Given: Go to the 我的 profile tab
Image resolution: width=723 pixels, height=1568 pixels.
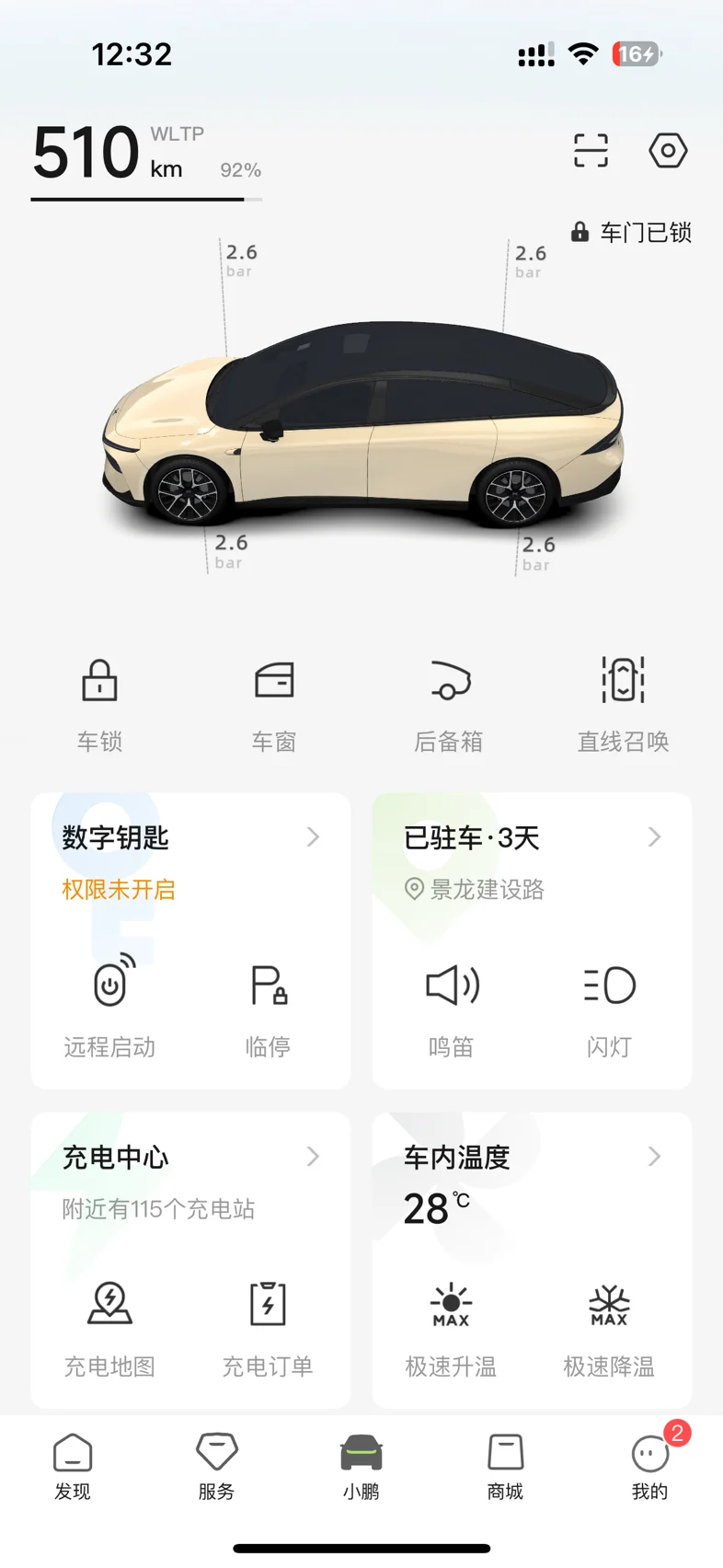Looking at the screenshot, I should click(x=650, y=1467).
